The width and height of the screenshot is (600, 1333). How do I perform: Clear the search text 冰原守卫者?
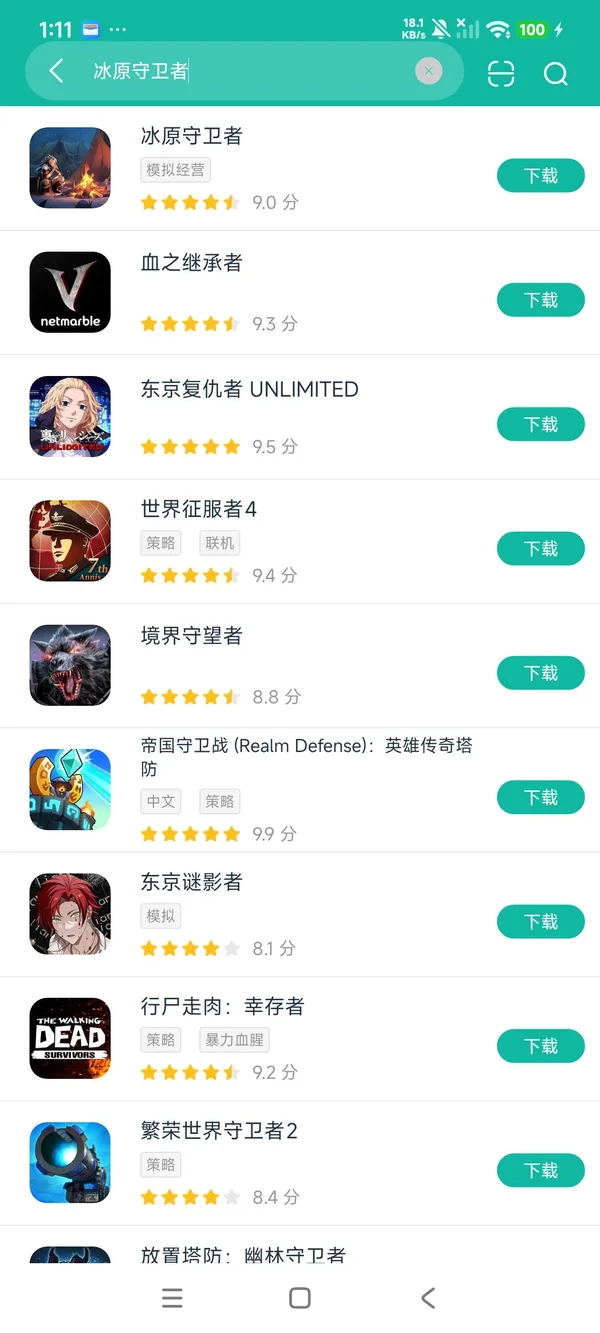(x=428, y=71)
